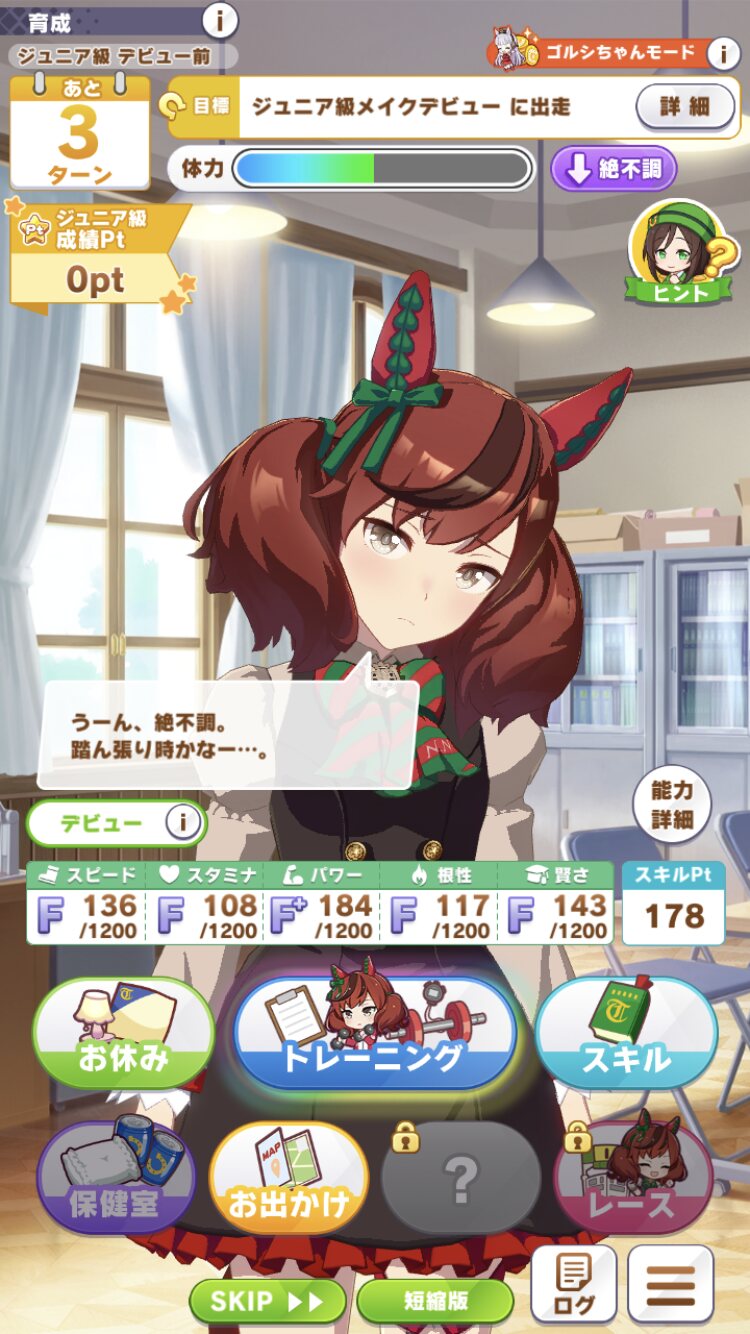Tap the info icon next to ゴルシちゃんモード
The width and height of the screenshot is (750, 1334).
(x=723, y=53)
